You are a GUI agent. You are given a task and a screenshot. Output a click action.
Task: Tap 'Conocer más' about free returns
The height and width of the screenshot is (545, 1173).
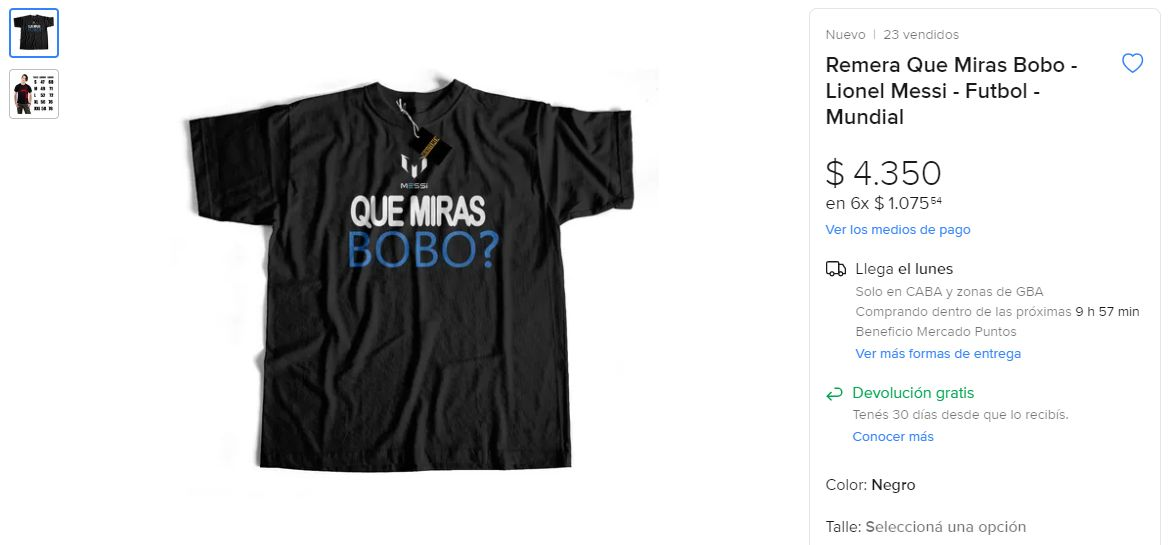coord(892,436)
